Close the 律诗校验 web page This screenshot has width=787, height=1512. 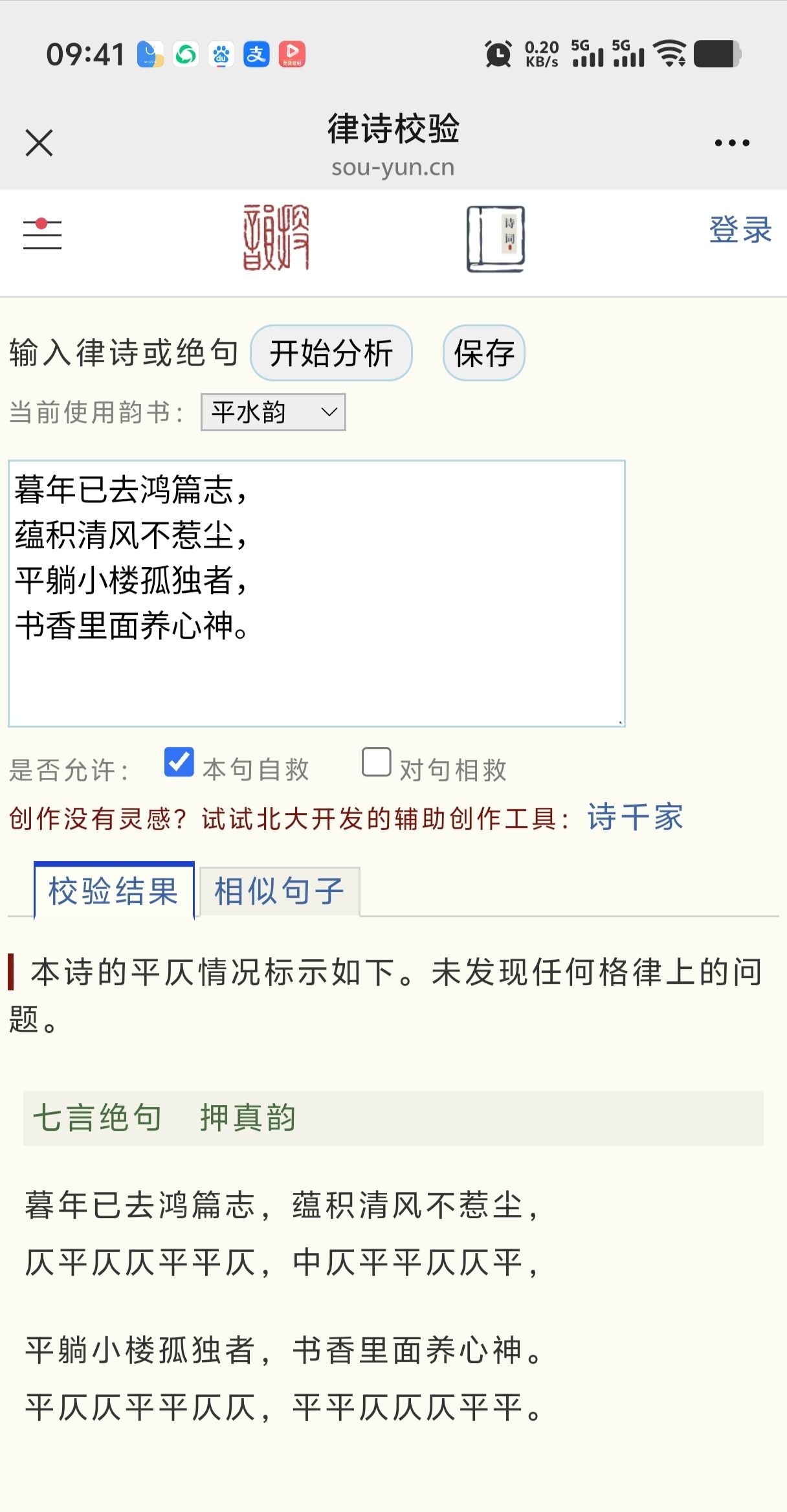tap(39, 143)
